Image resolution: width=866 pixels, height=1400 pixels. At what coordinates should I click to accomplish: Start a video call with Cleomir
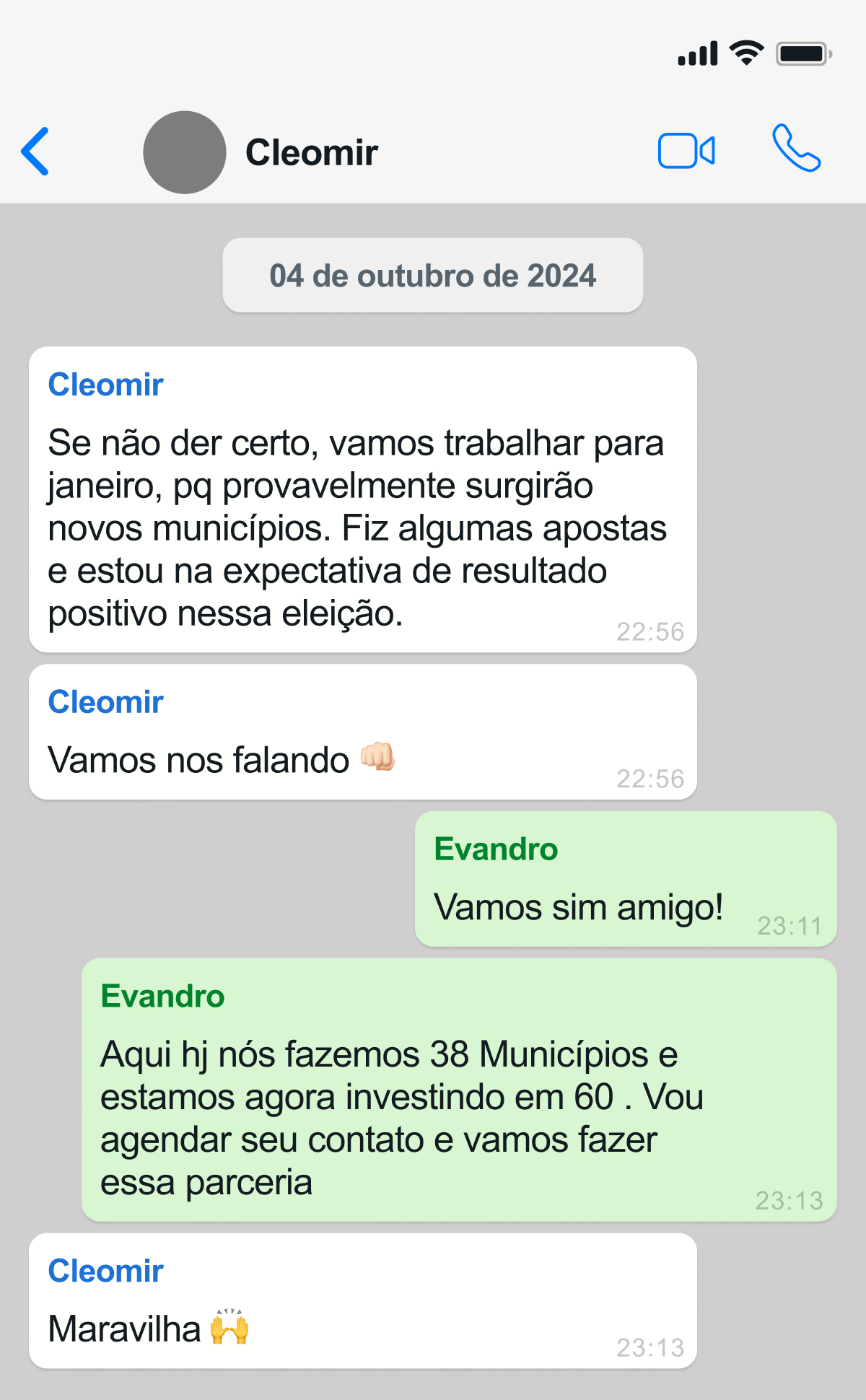(x=686, y=151)
